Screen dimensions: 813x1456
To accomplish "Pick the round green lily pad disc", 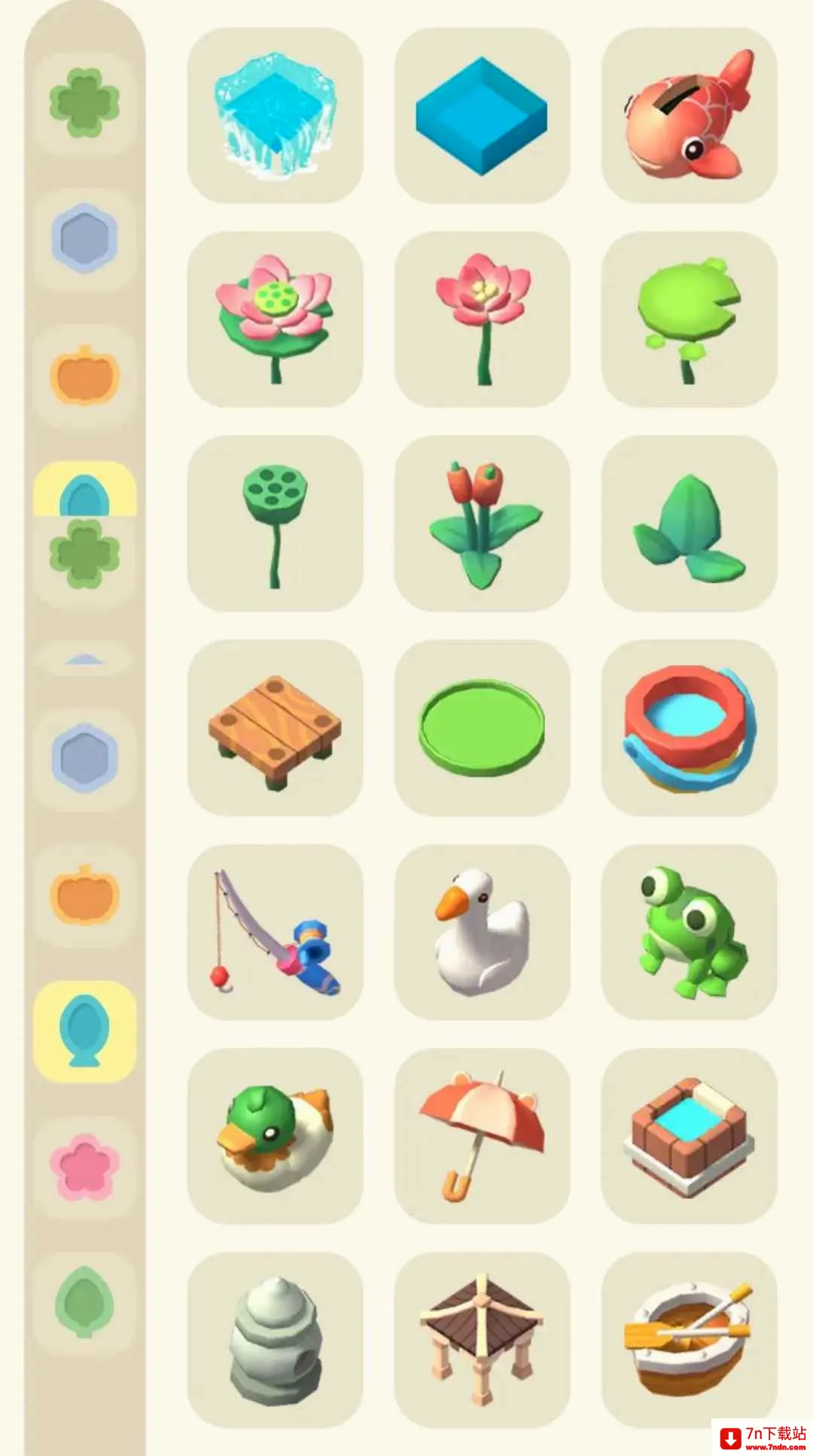I will click(x=482, y=728).
